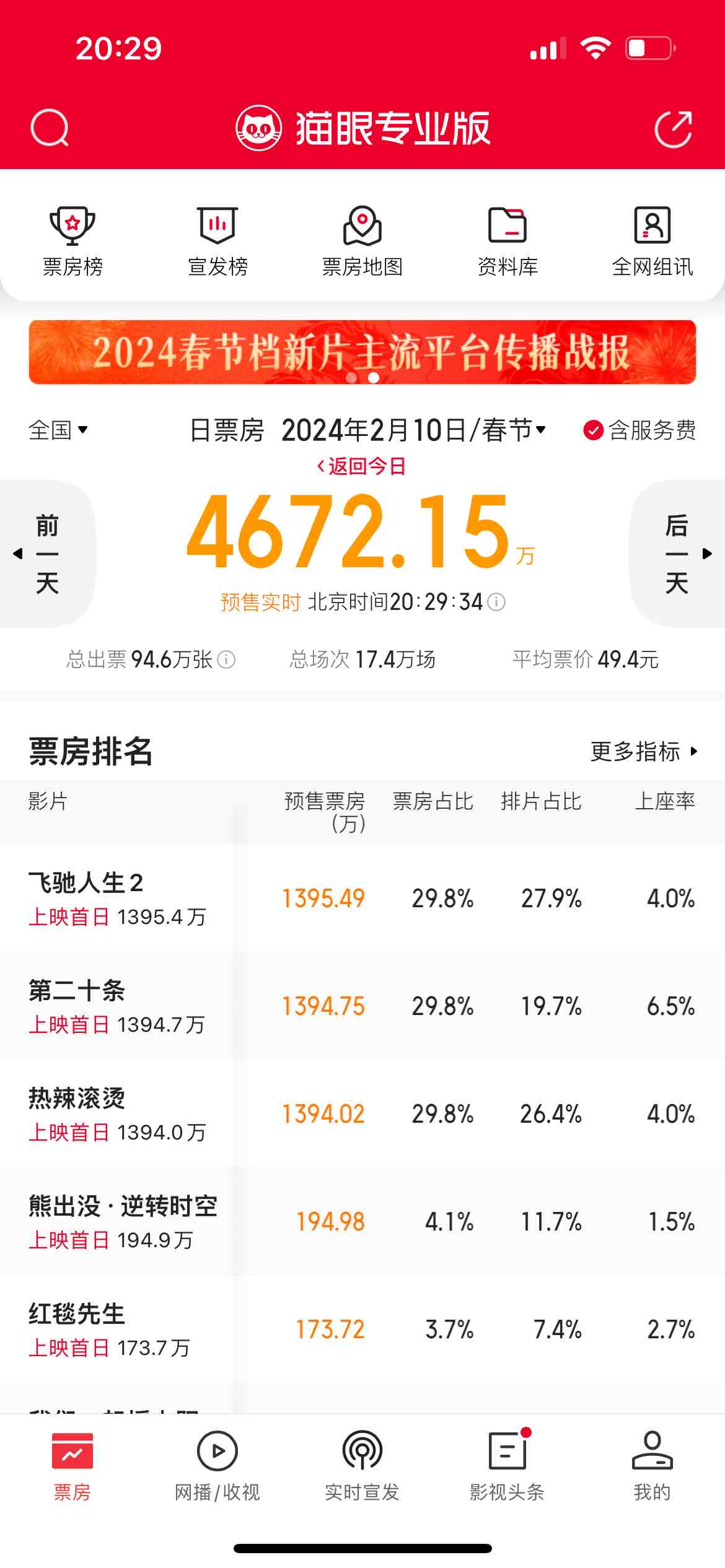Expand 更多指标 for more metrics

click(x=644, y=751)
